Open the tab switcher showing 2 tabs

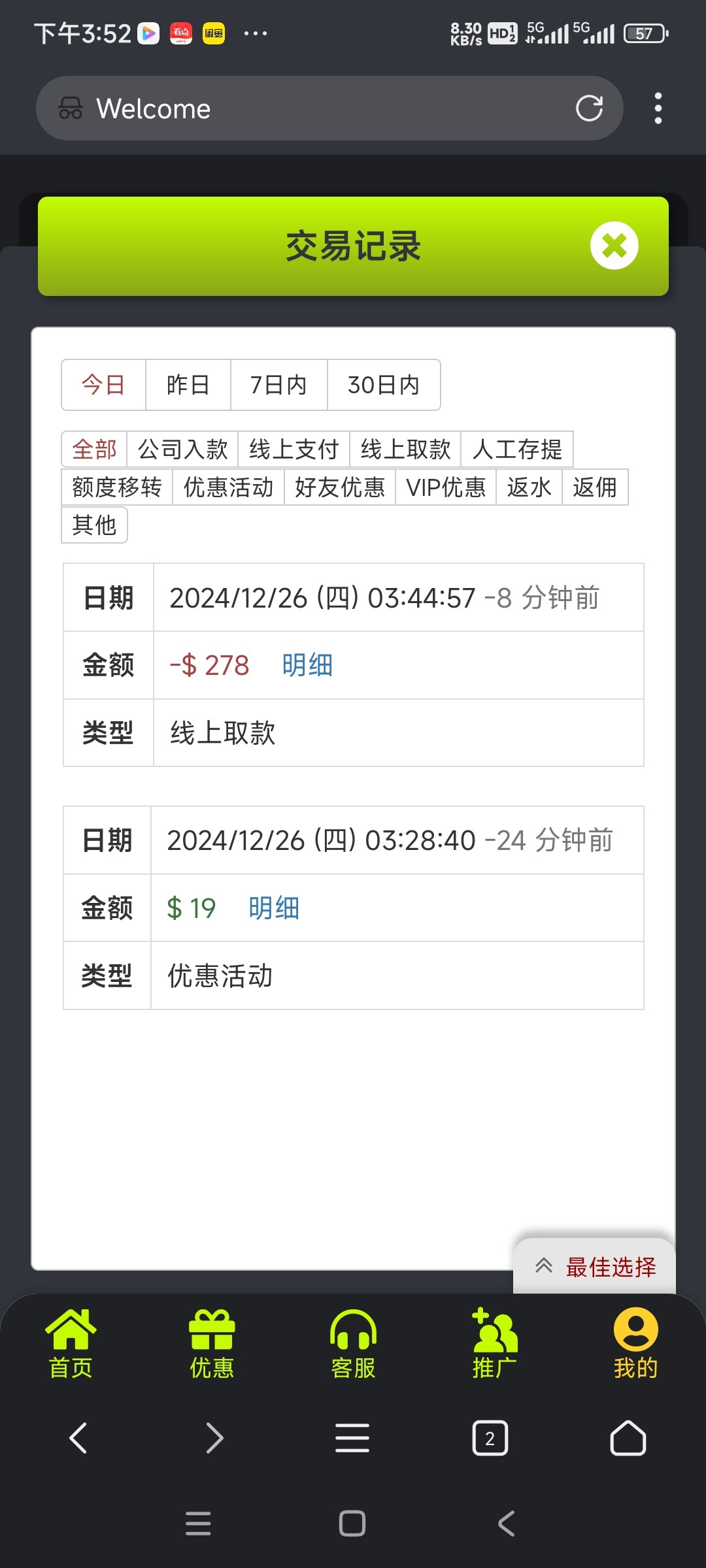pos(490,1438)
